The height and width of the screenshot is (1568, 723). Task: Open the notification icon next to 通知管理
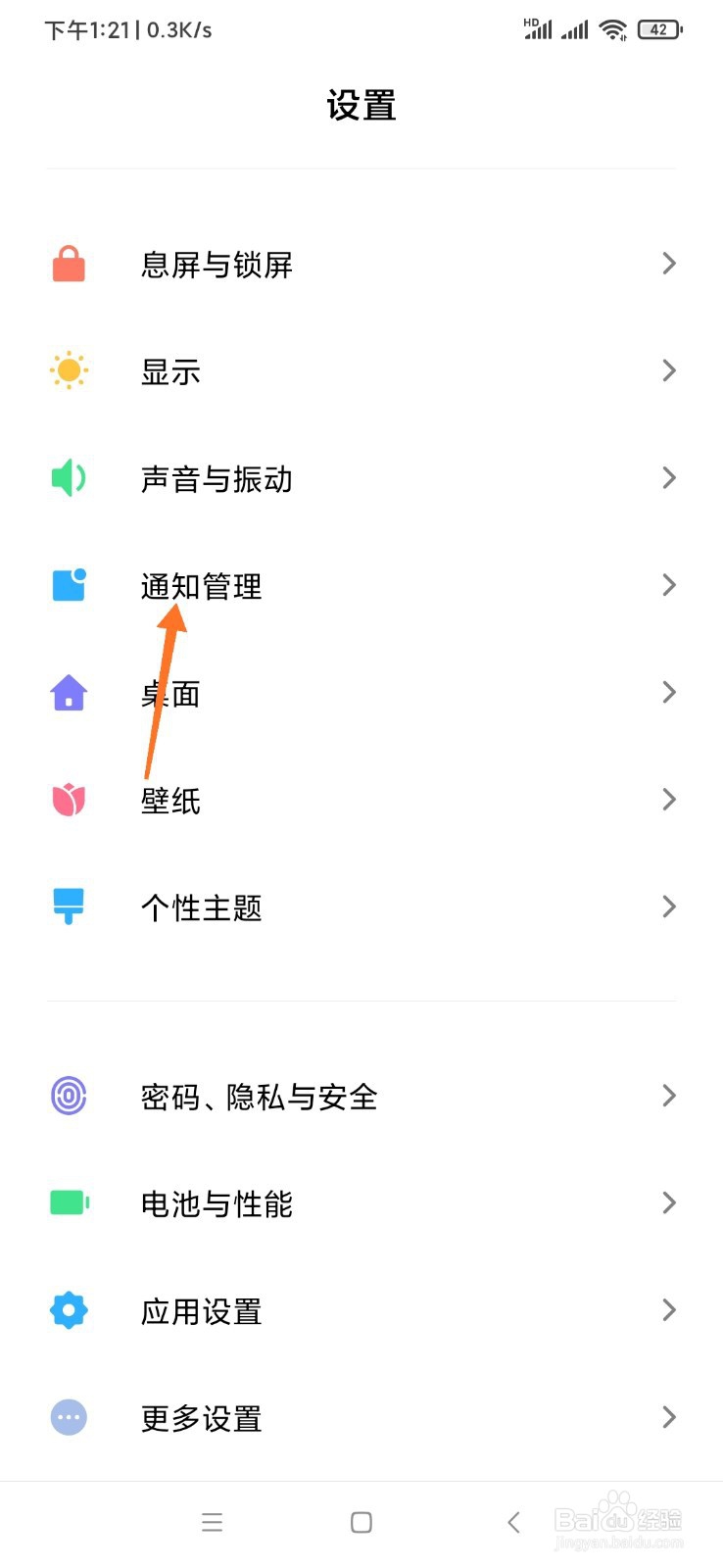pyautogui.click(x=68, y=585)
